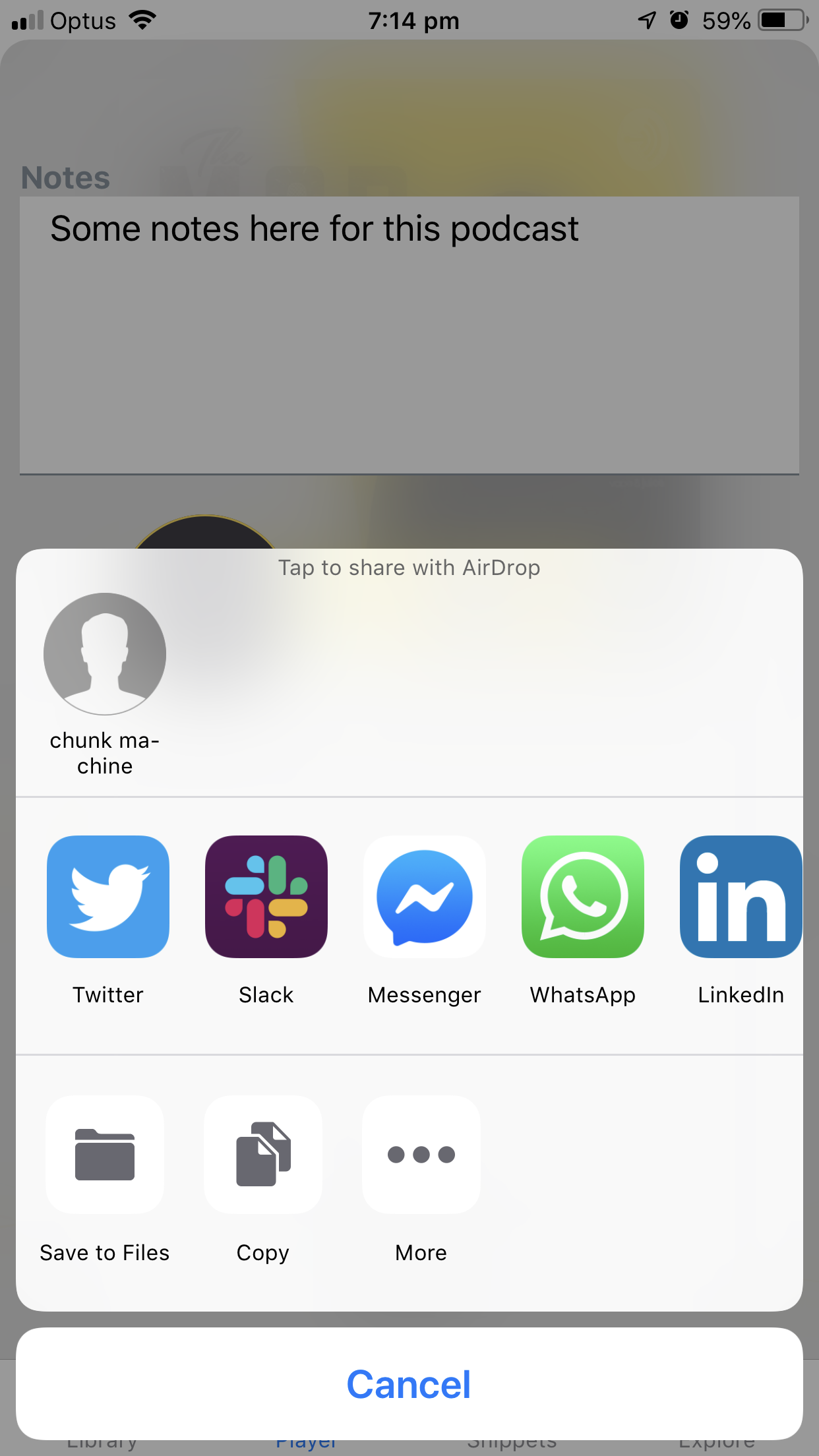The height and width of the screenshot is (1456, 819).
Task: Select Save to Files action
Action: pyautogui.click(x=105, y=1155)
